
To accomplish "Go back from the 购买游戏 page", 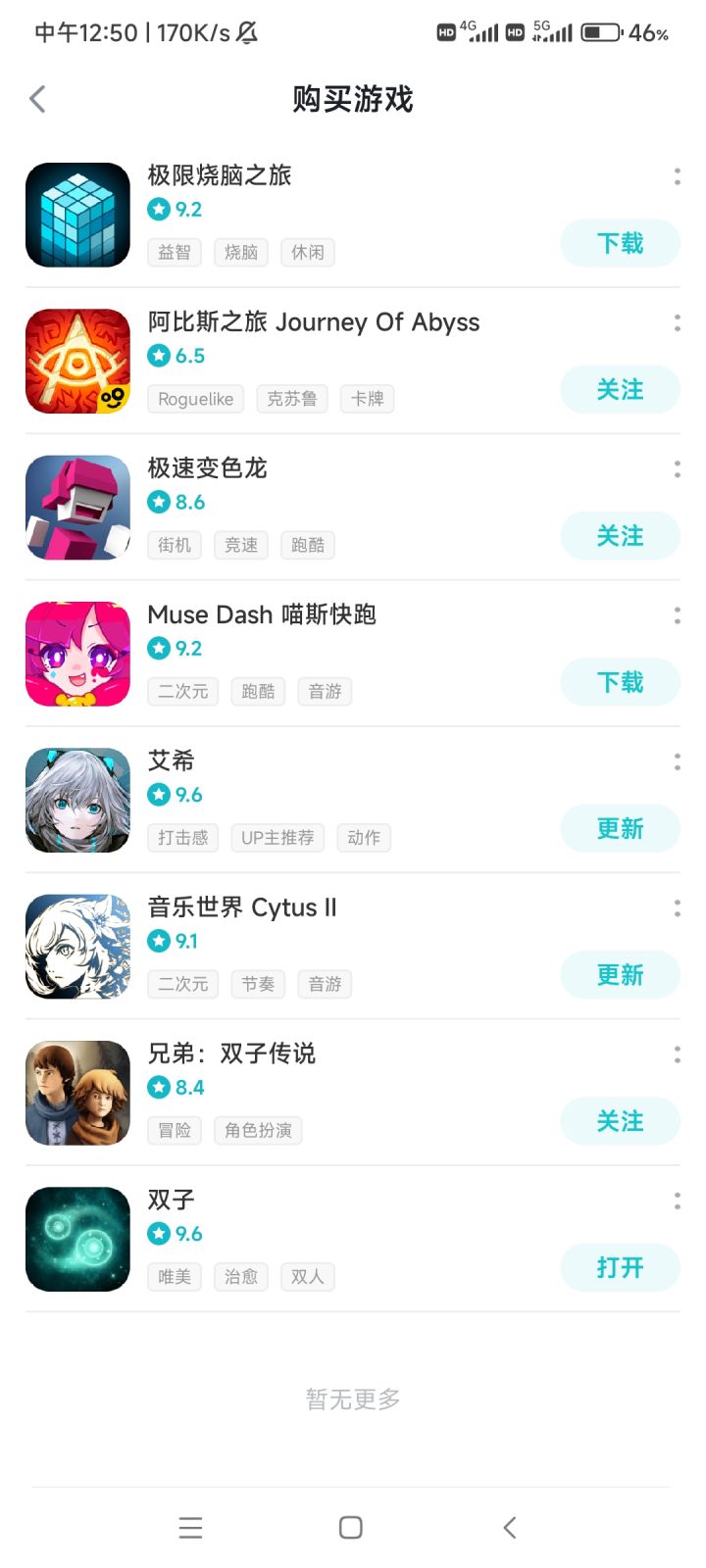I will pyautogui.click(x=38, y=99).
